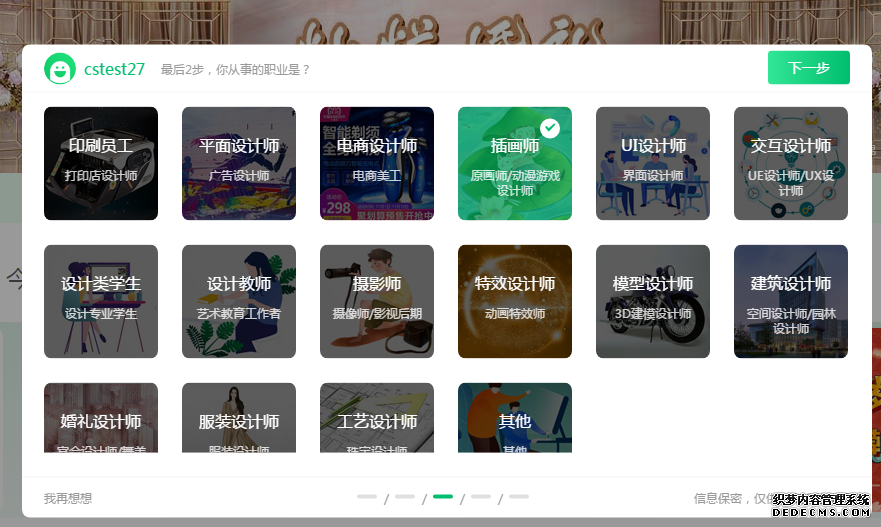Screen dimensions: 881x527
Task: Tap the 下一步 next step button
Action: click(808, 68)
